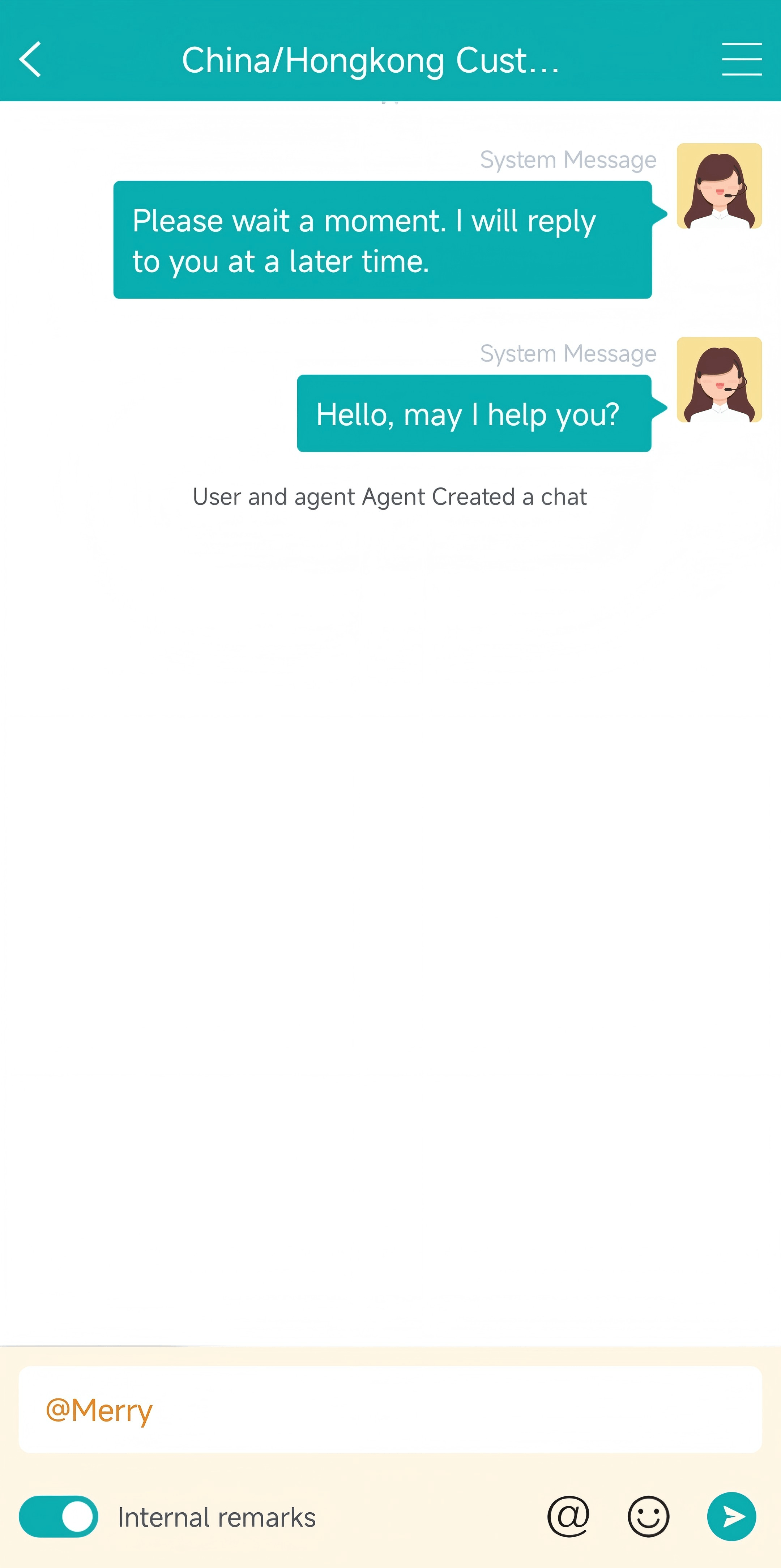The image size is (781, 1568).
Task: Mention someone with the @ icon
Action: click(568, 1516)
